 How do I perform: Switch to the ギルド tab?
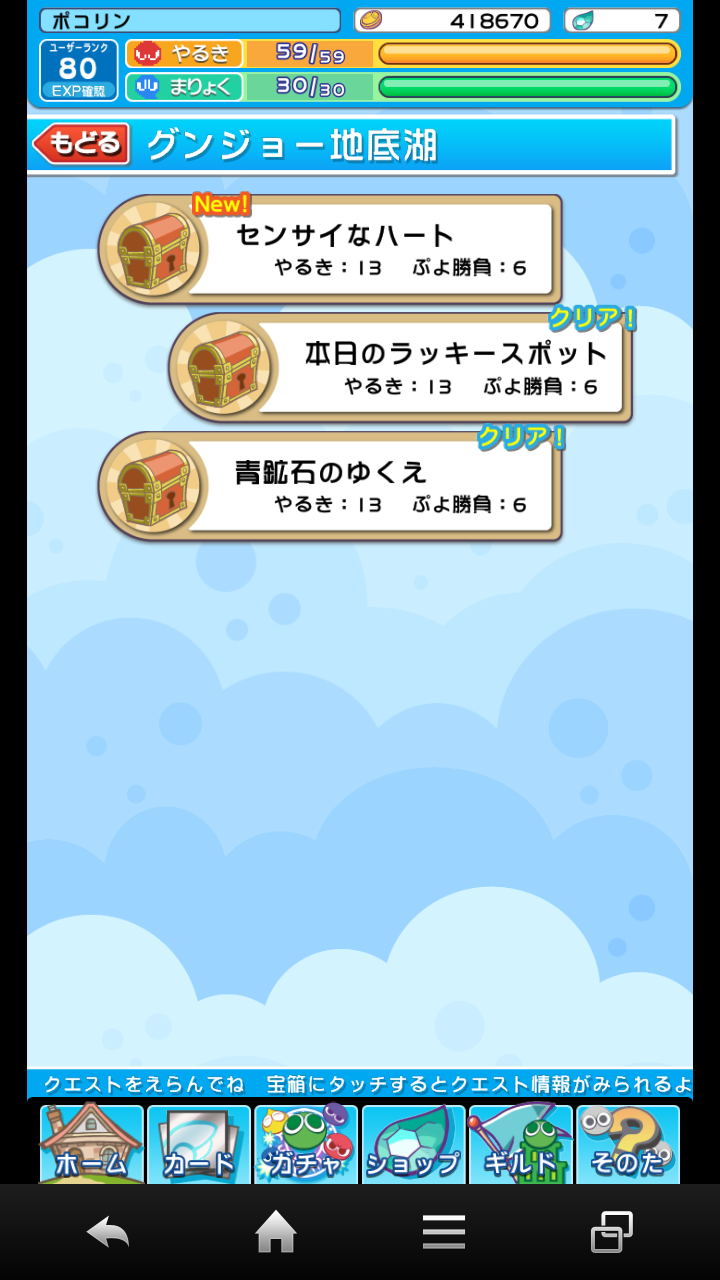tap(521, 1145)
